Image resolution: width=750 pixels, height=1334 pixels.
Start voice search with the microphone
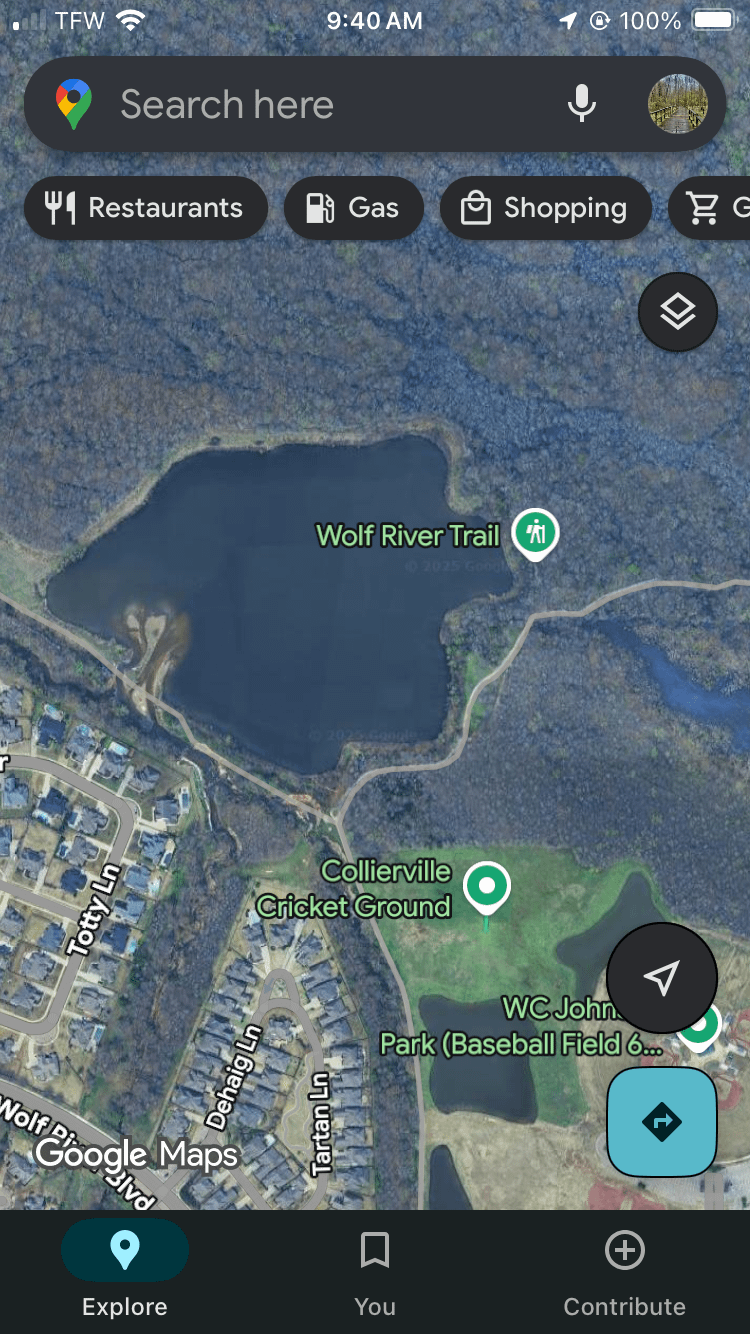pyautogui.click(x=582, y=104)
